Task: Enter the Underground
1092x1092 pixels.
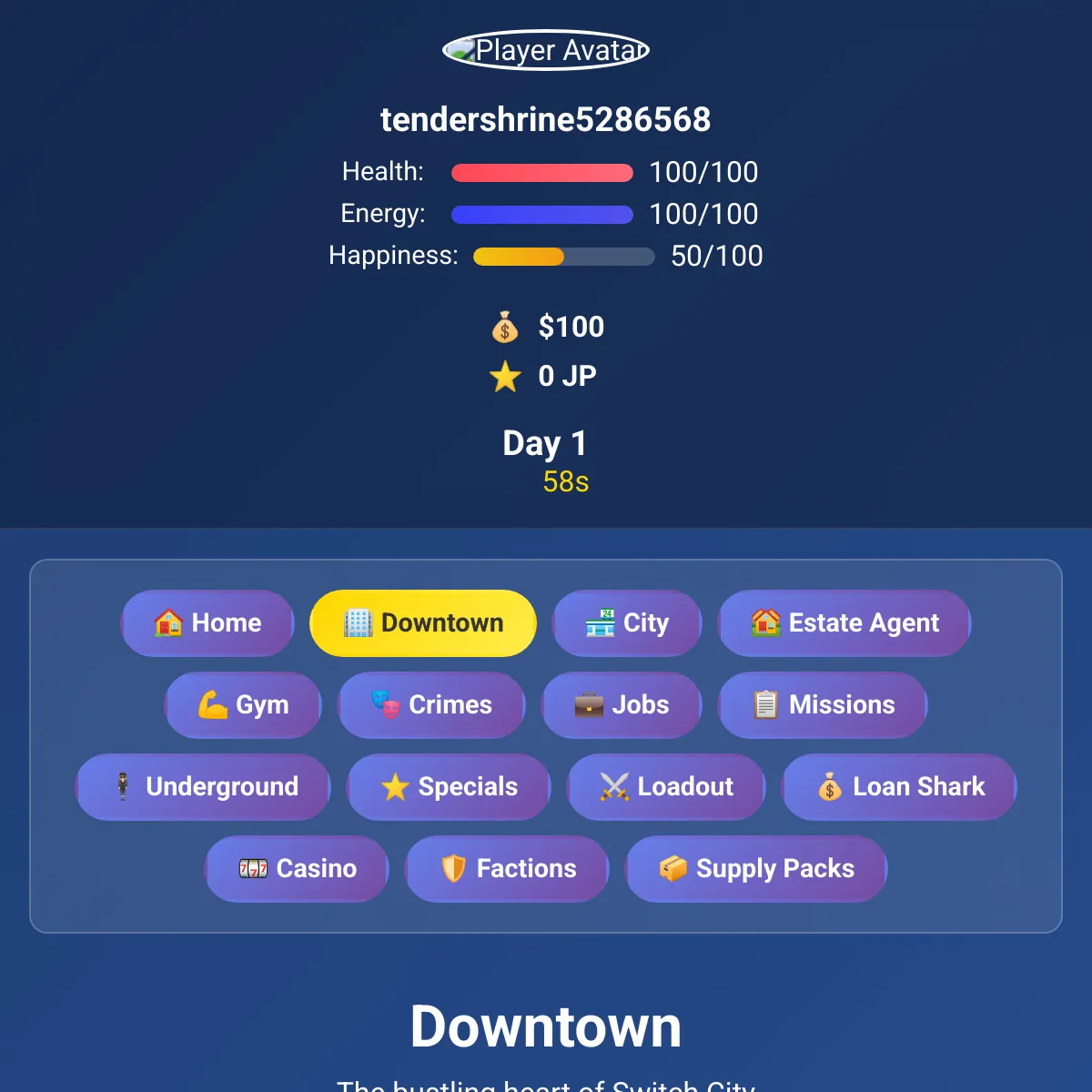Action: [203, 787]
